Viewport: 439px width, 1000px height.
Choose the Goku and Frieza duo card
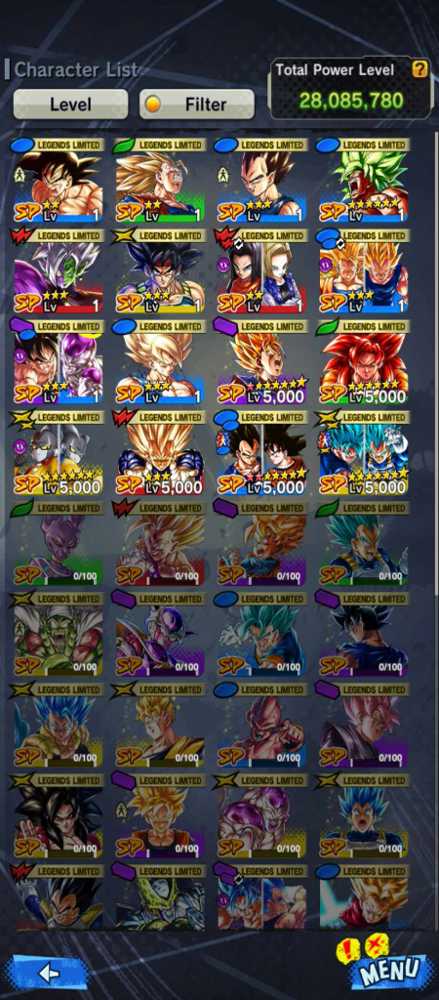pyautogui.click(x=58, y=362)
